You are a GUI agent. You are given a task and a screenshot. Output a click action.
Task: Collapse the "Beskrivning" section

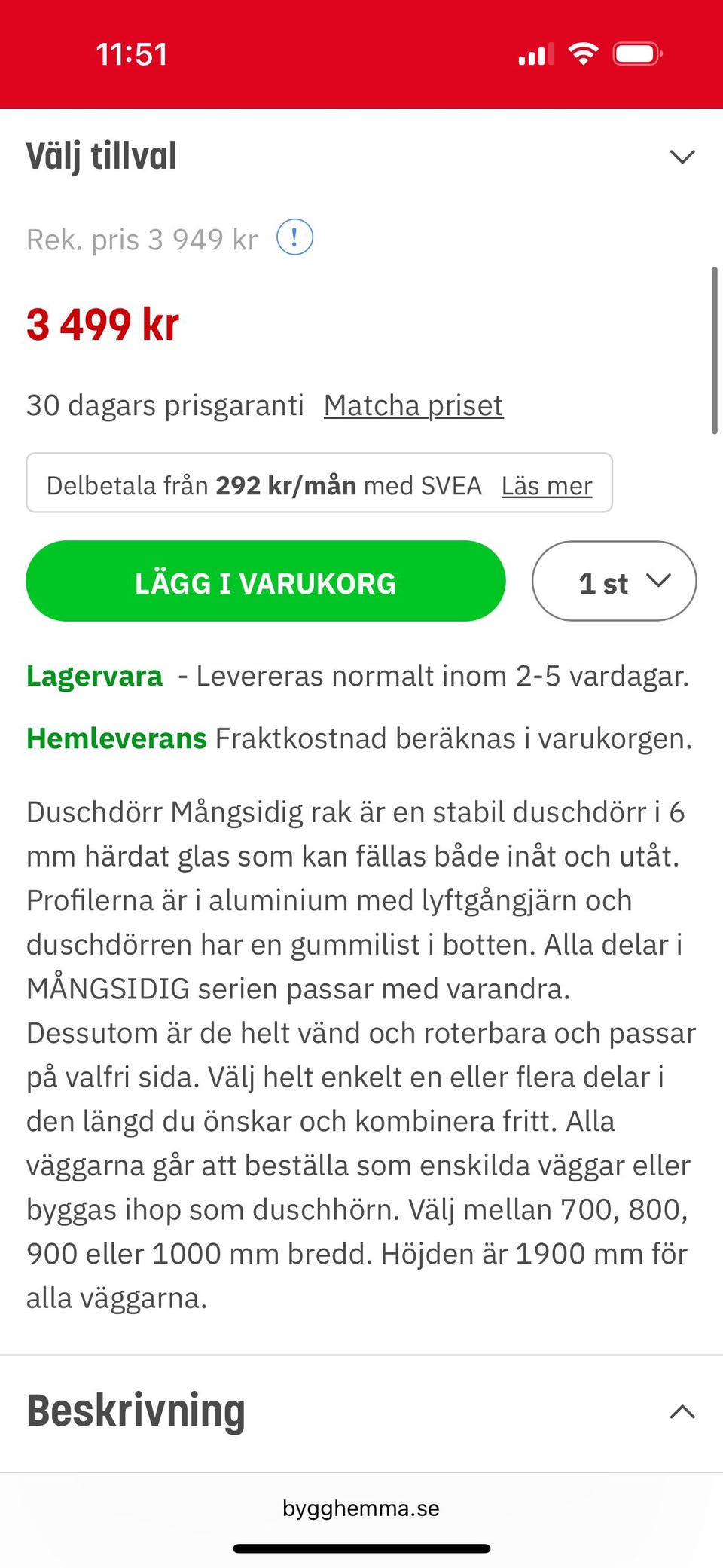(x=682, y=1411)
